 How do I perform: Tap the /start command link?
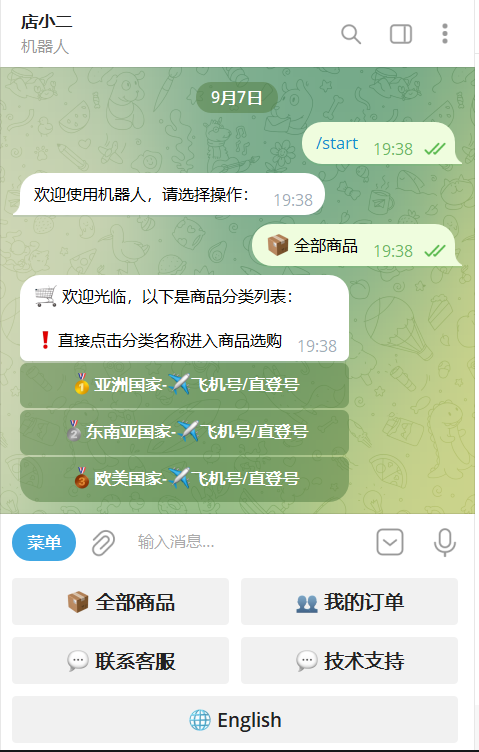click(337, 143)
